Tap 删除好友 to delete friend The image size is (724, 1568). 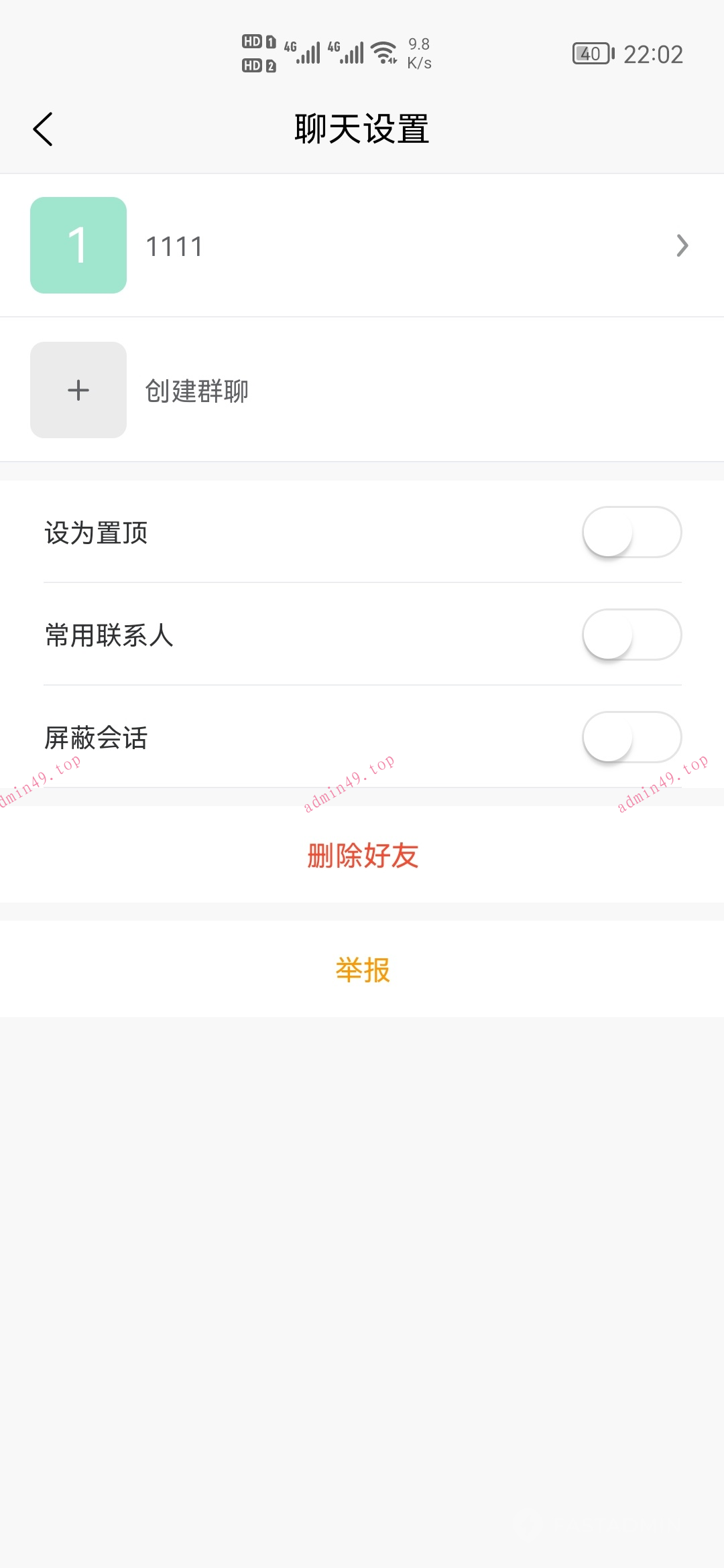tap(362, 856)
